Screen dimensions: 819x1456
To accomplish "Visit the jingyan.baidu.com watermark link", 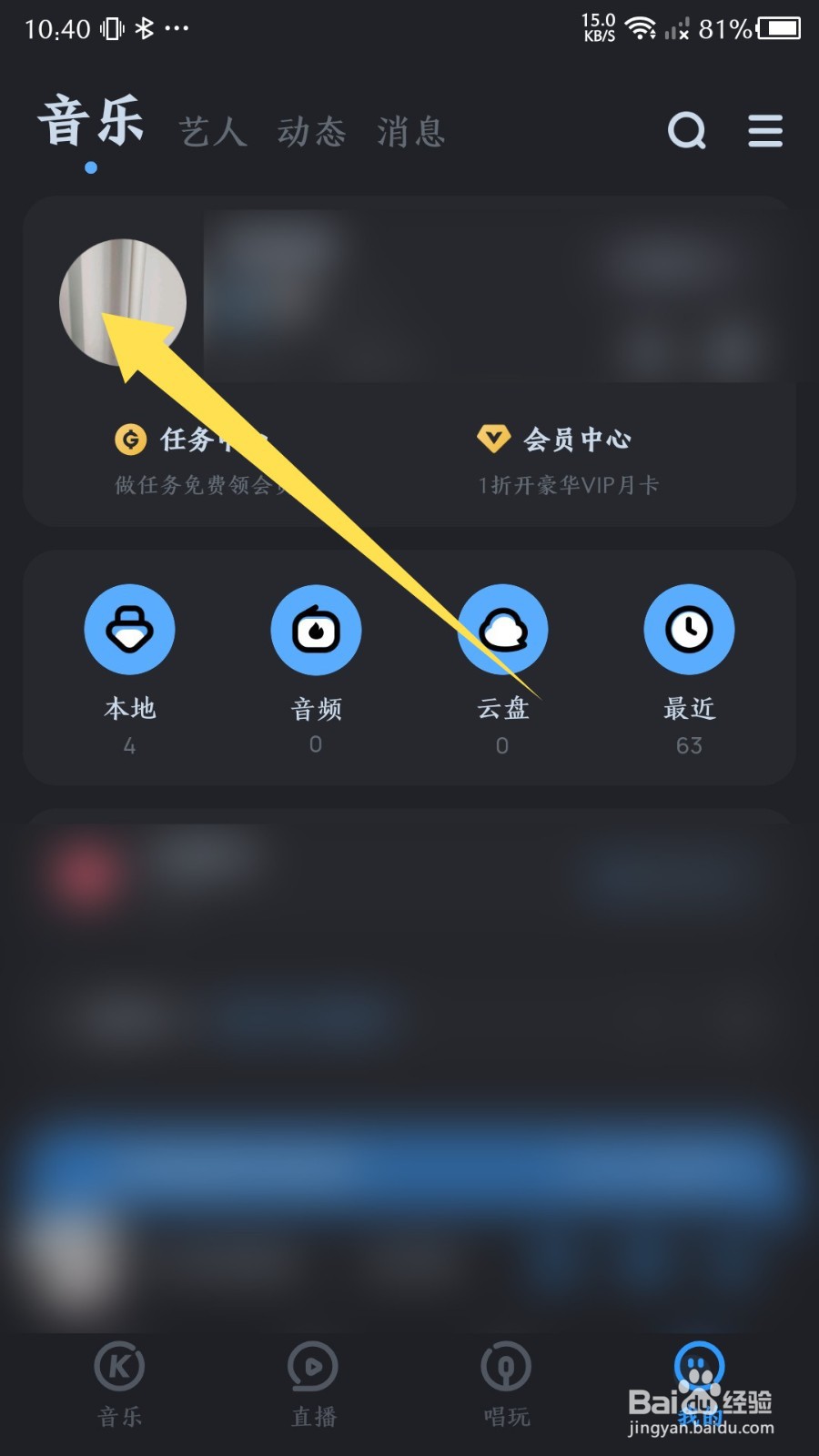I will (699, 1431).
